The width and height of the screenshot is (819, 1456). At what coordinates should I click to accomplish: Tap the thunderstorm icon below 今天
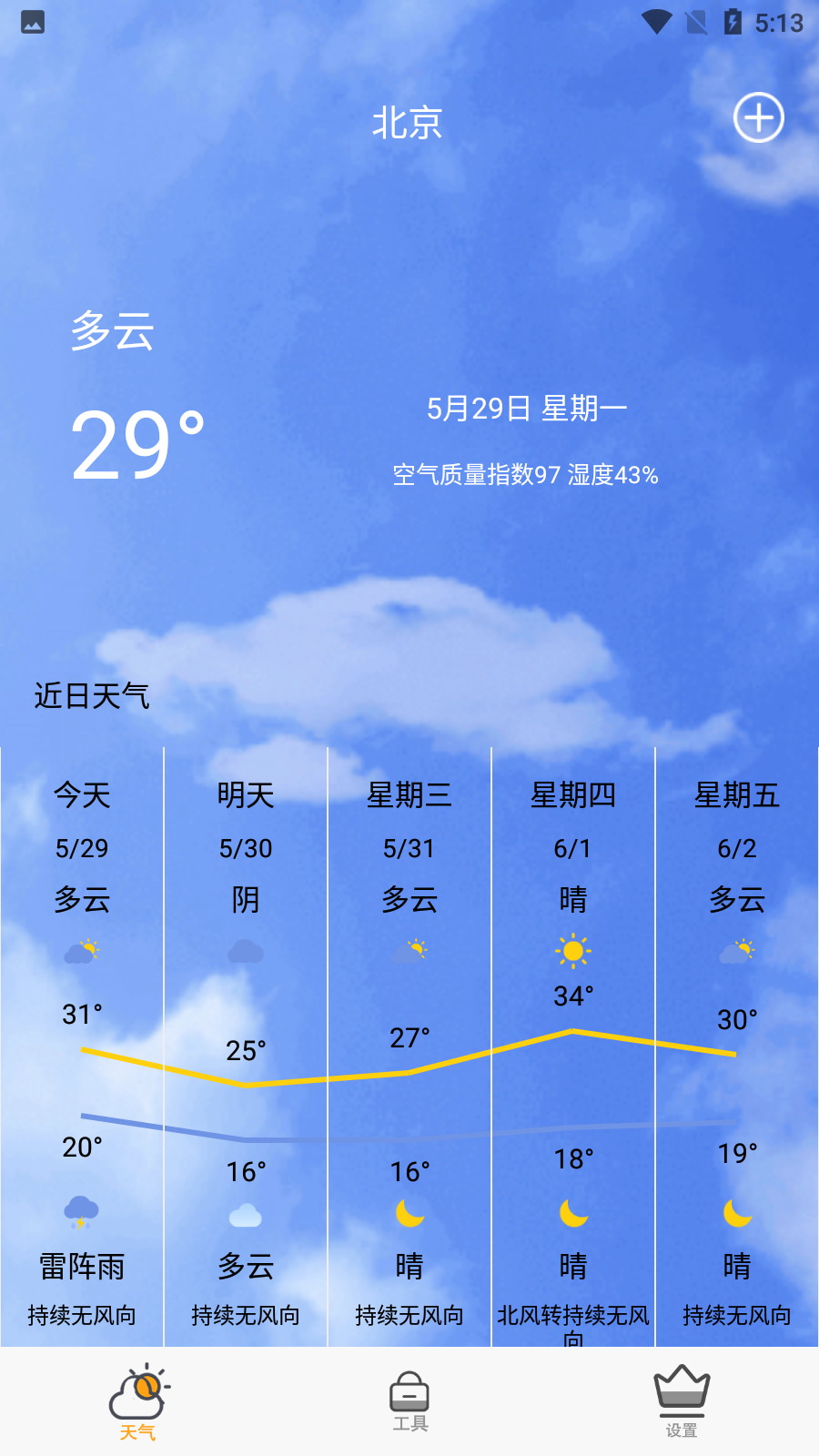[82, 1210]
